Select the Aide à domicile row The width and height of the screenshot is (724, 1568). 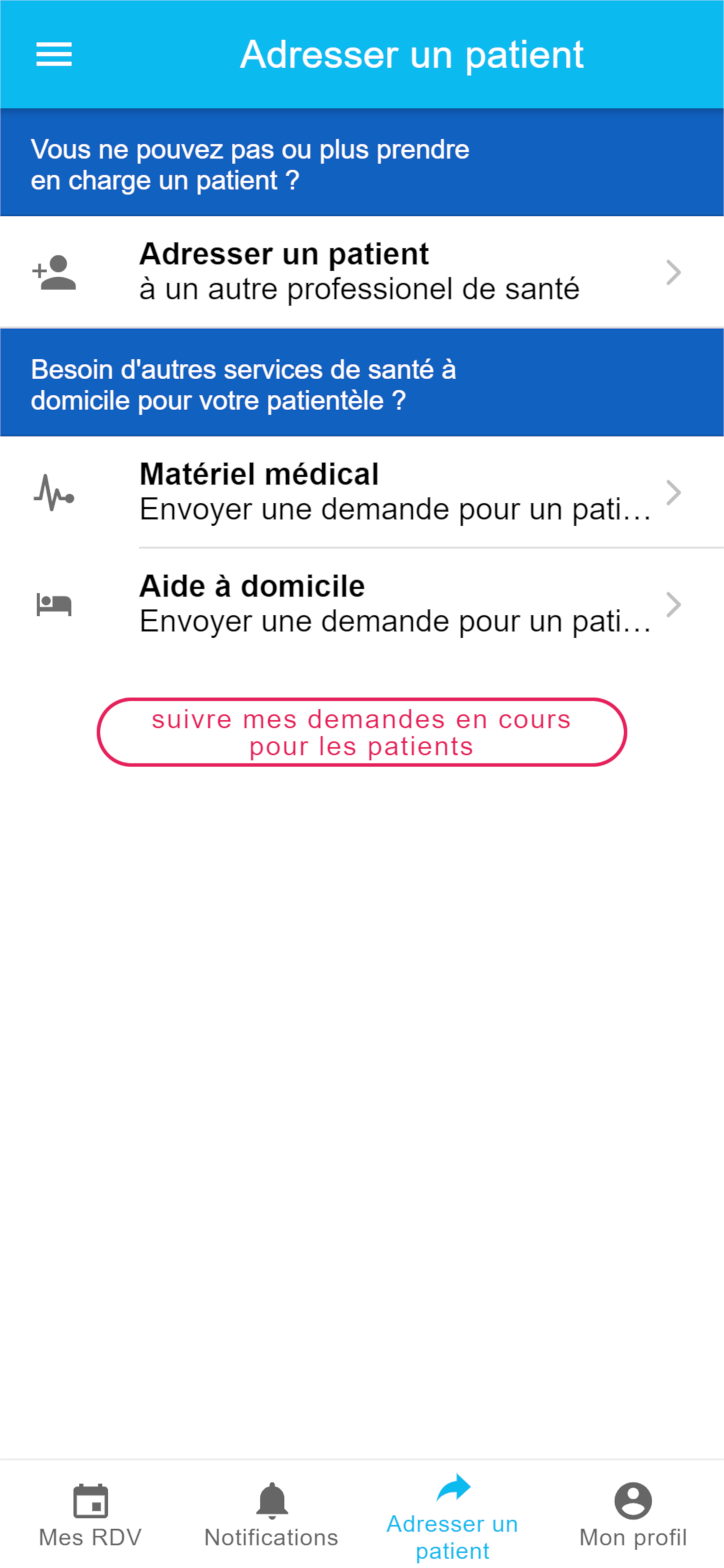pos(362,604)
